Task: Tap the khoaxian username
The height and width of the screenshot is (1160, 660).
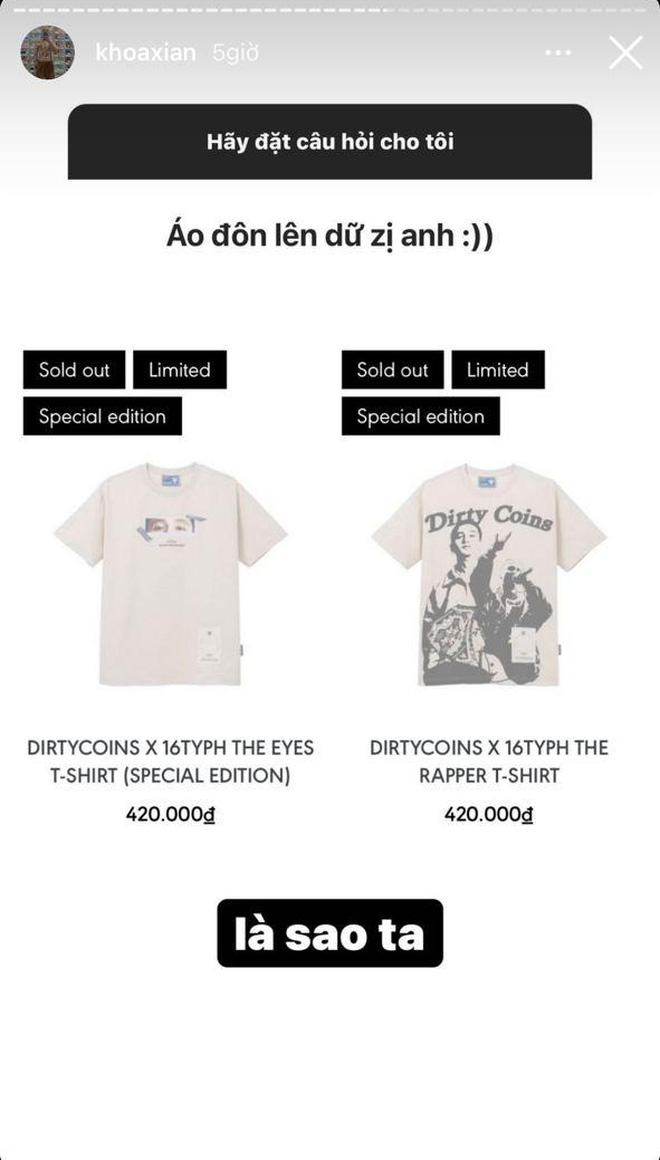Action: (x=146, y=53)
